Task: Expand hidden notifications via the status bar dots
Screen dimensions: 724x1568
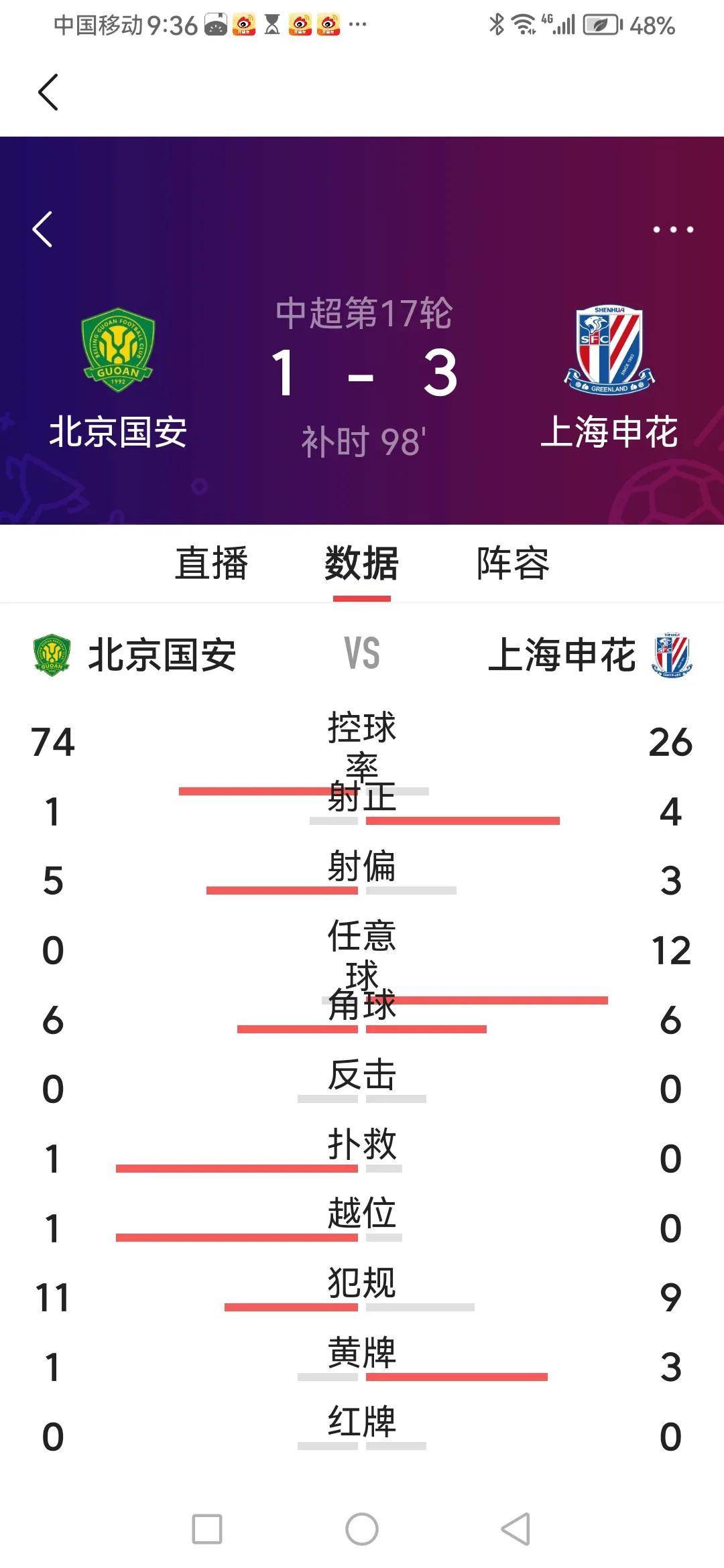Action: 357,25
